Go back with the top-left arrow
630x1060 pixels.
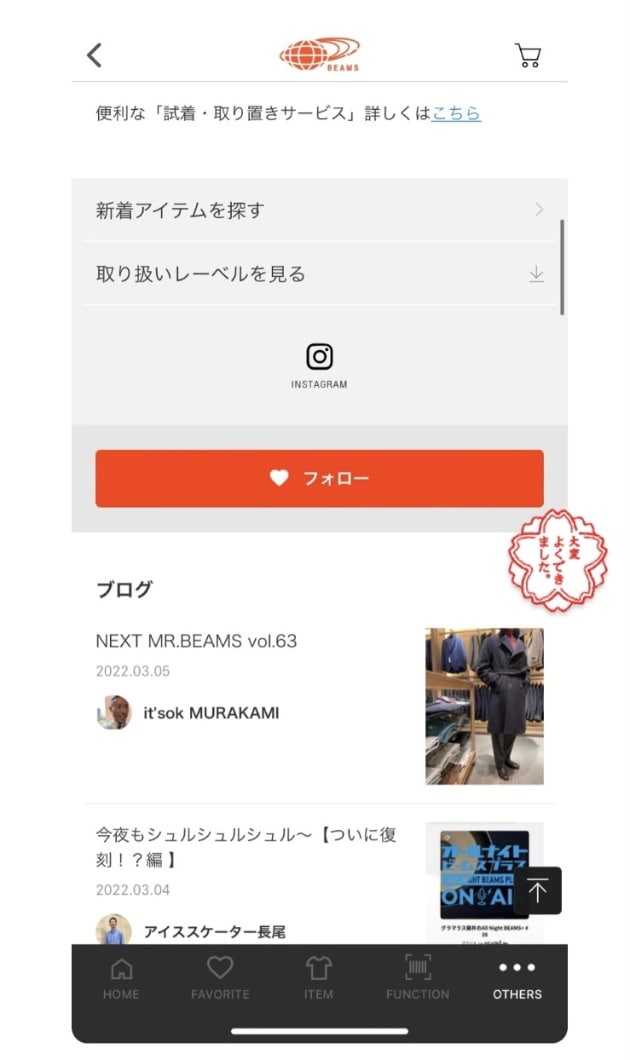click(95, 55)
